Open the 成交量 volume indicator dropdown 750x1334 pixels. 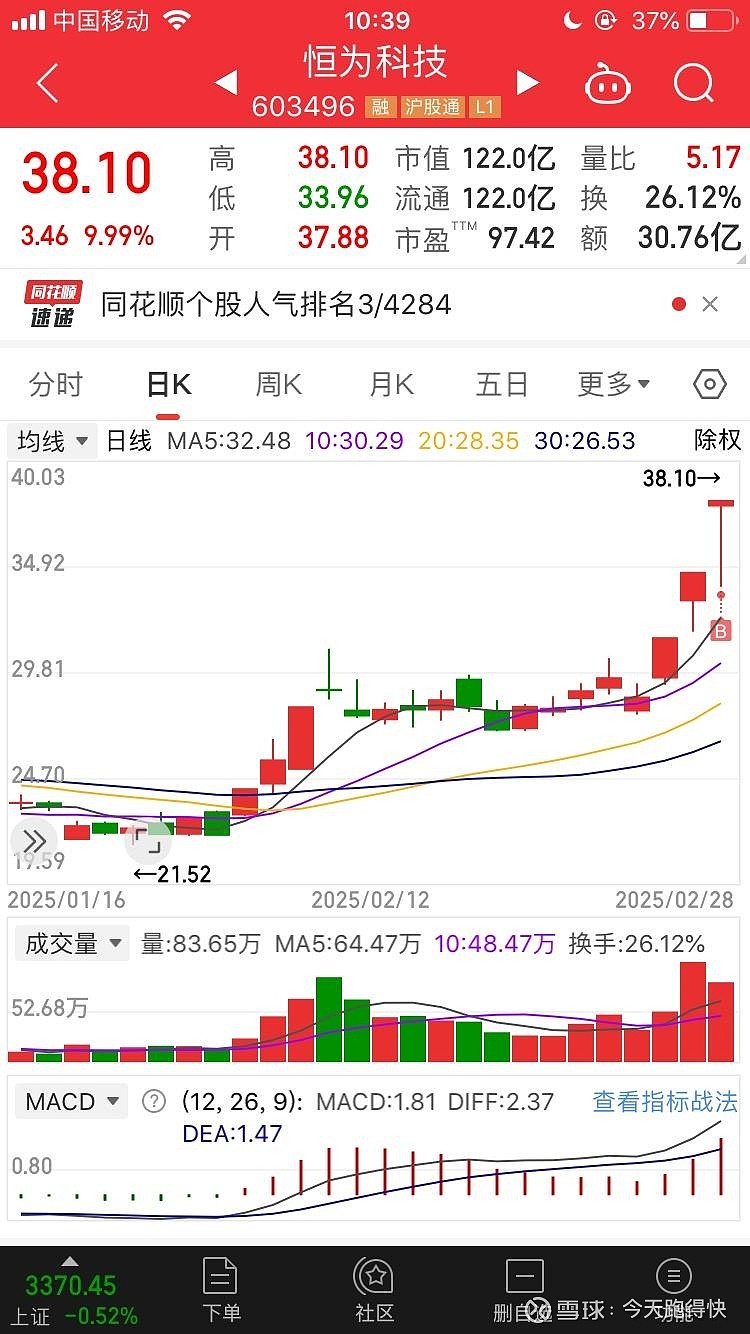coord(71,942)
